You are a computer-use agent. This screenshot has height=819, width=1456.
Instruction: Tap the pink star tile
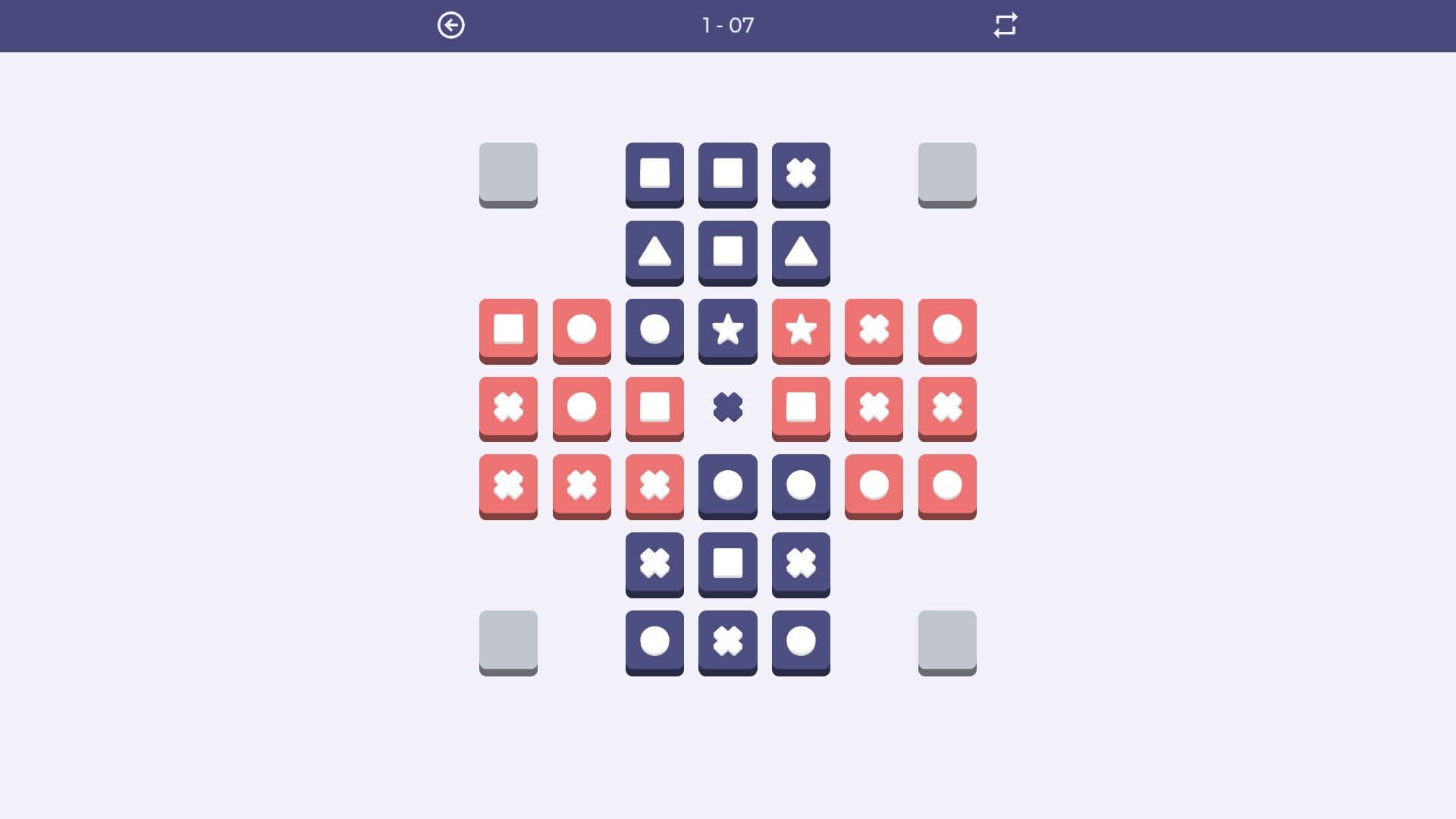[x=801, y=329]
